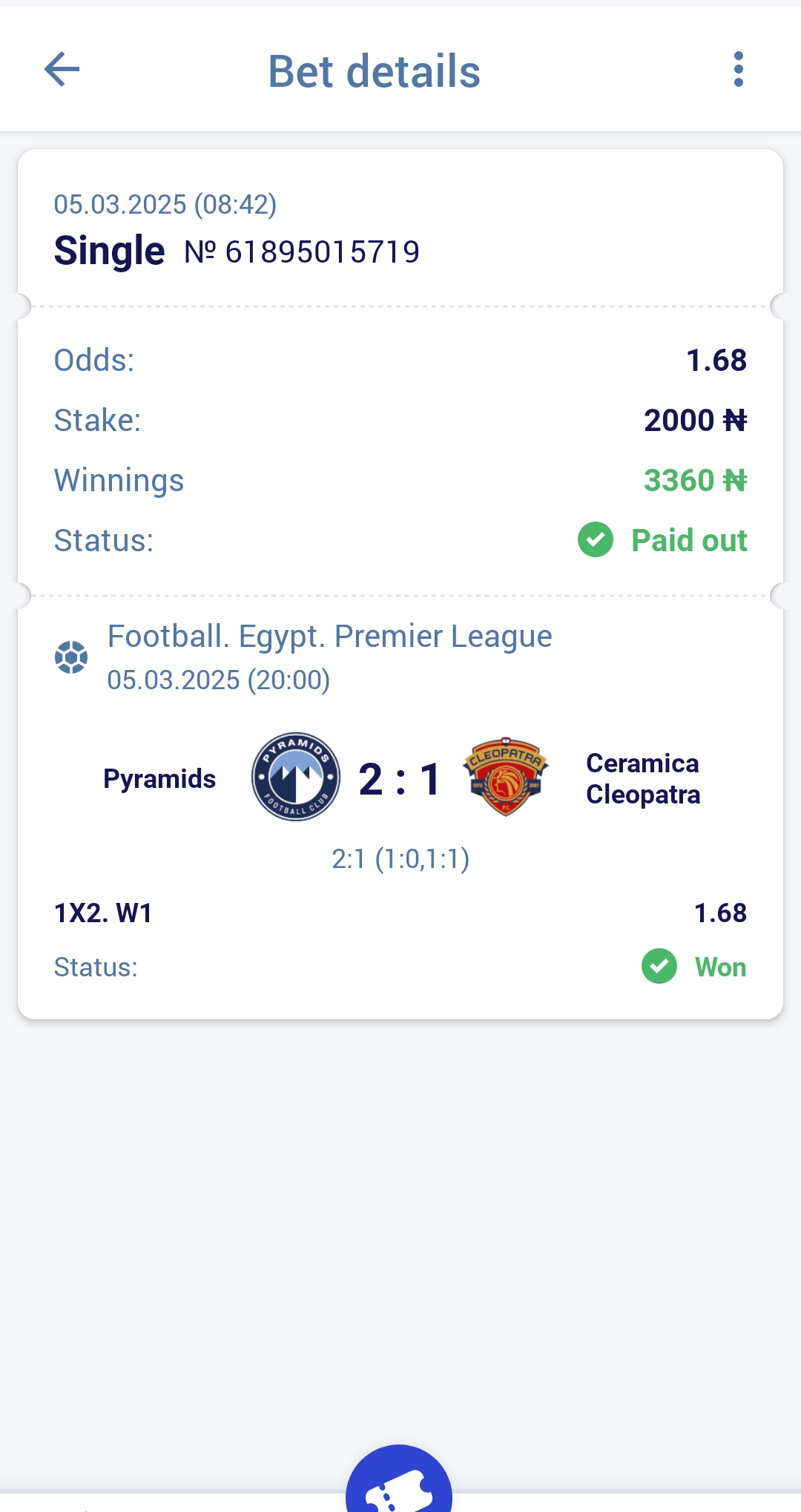This screenshot has height=1512, width=801.
Task: Go back from Bet details
Action: pos(62,70)
